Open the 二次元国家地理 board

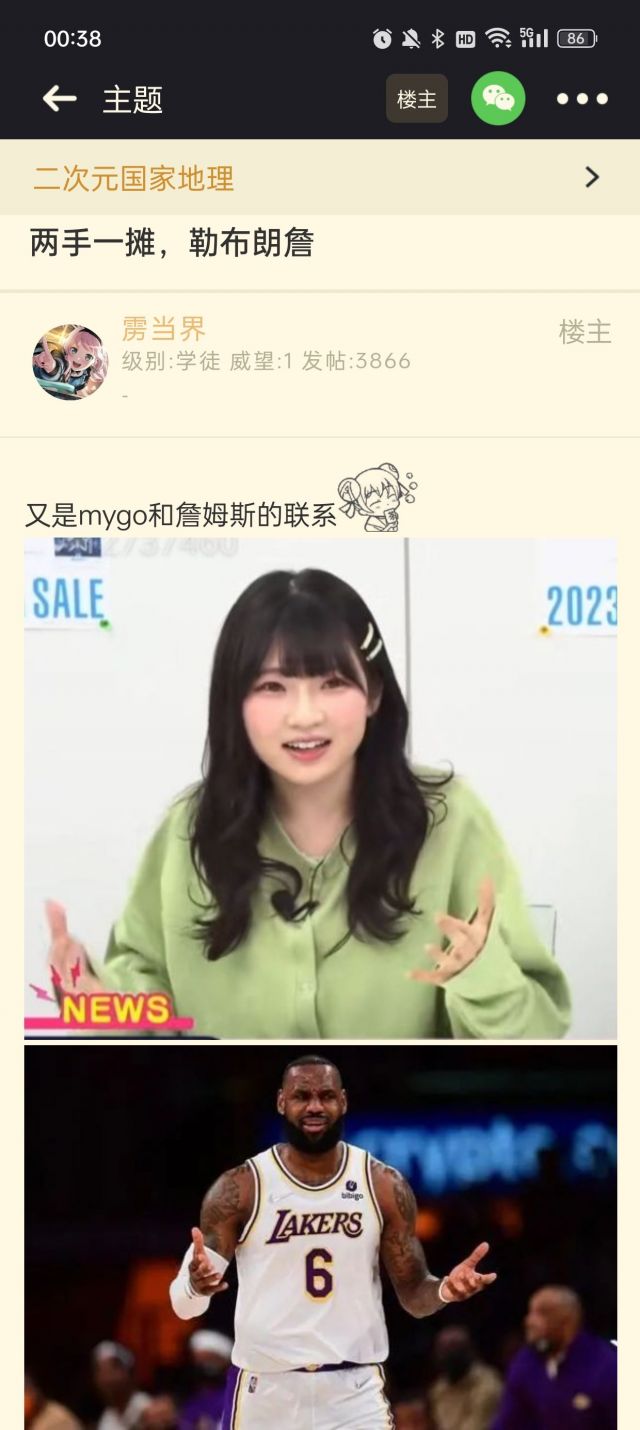pyautogui.click(x=320, y=178)
